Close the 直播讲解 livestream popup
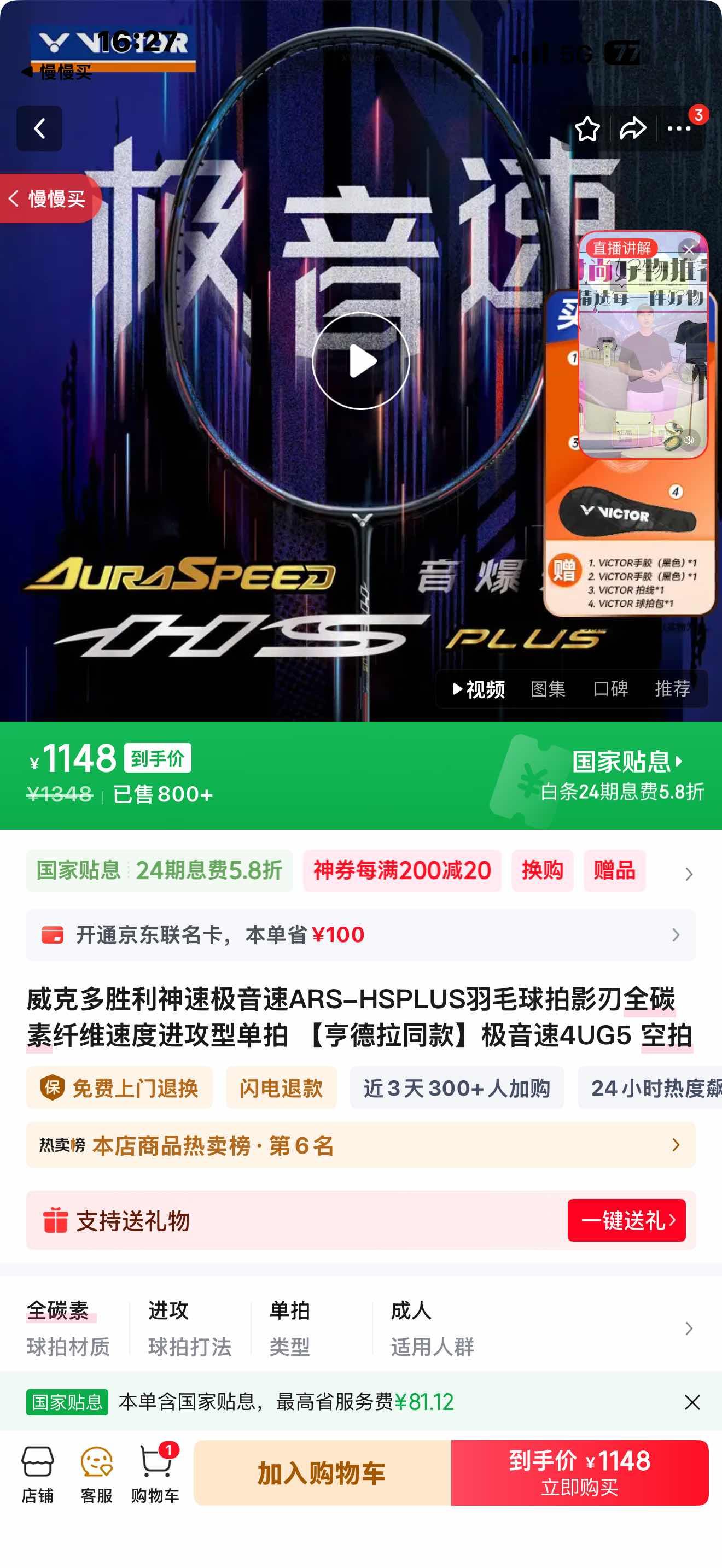This screenshot has height=1568, width=722. coord(688,249)
